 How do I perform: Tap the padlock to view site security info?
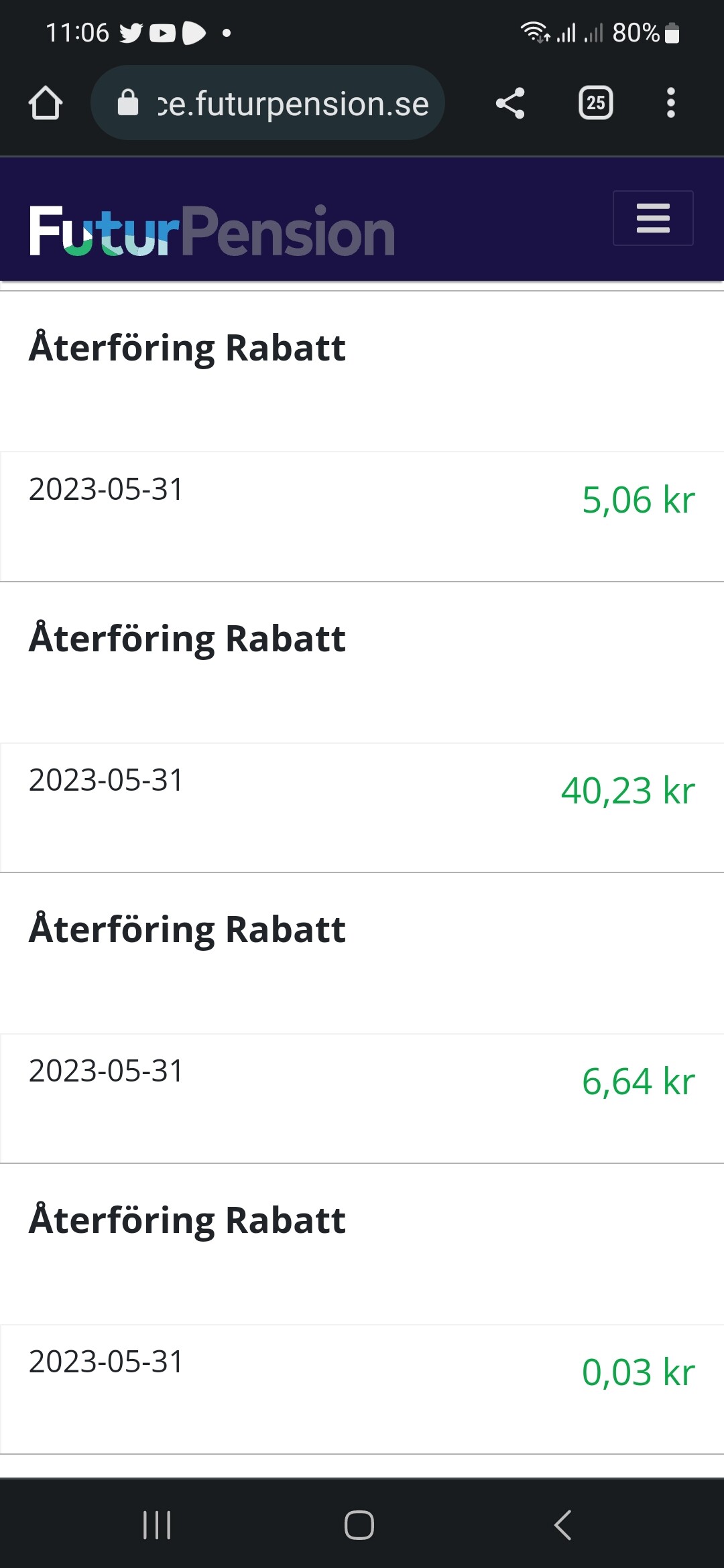[x=127, y=103]
